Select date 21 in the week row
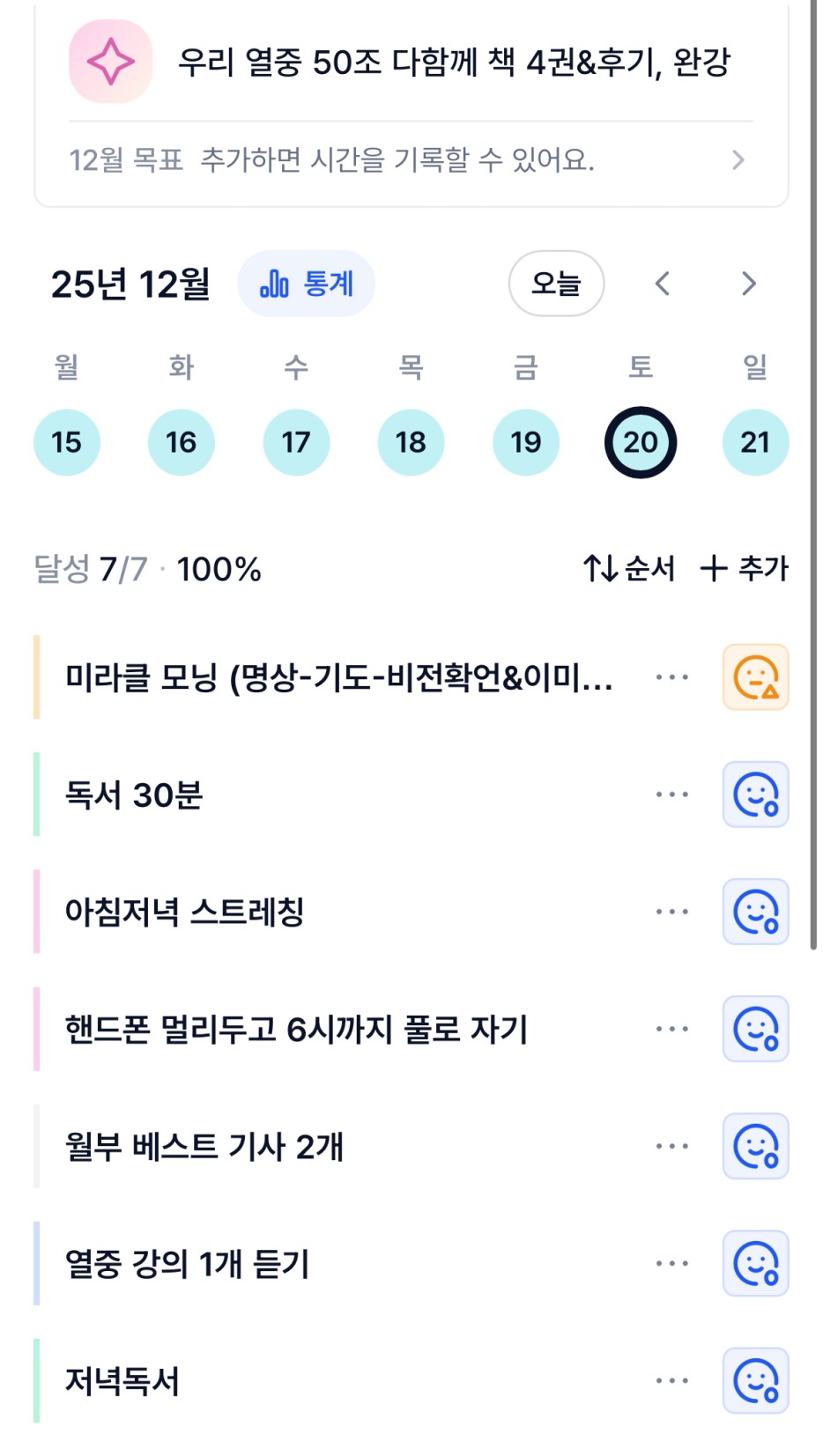This screenshot has height=1456, width=823. tap(755, 442)
